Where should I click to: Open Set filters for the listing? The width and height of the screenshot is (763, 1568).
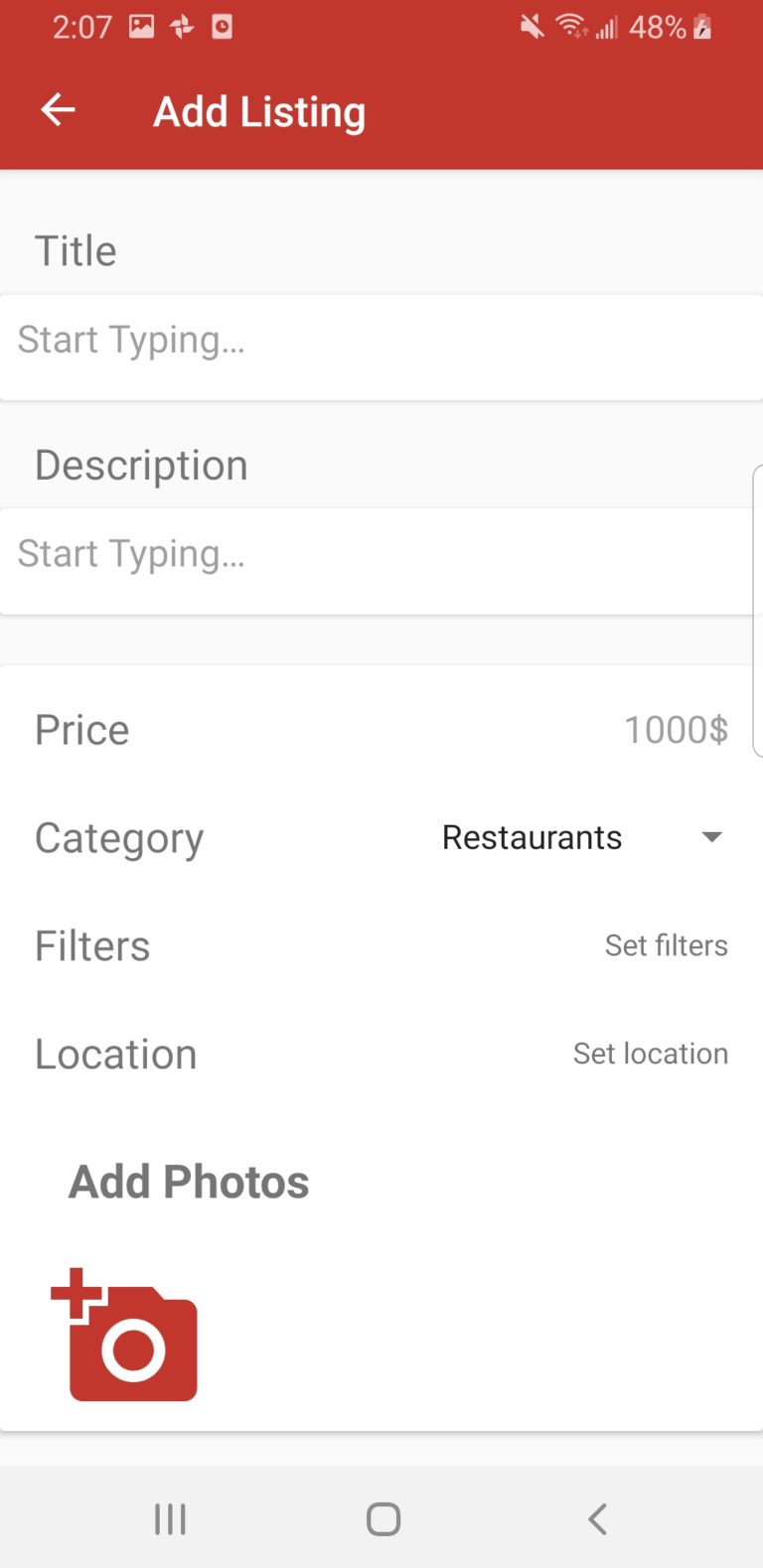(x=667, y=945)
